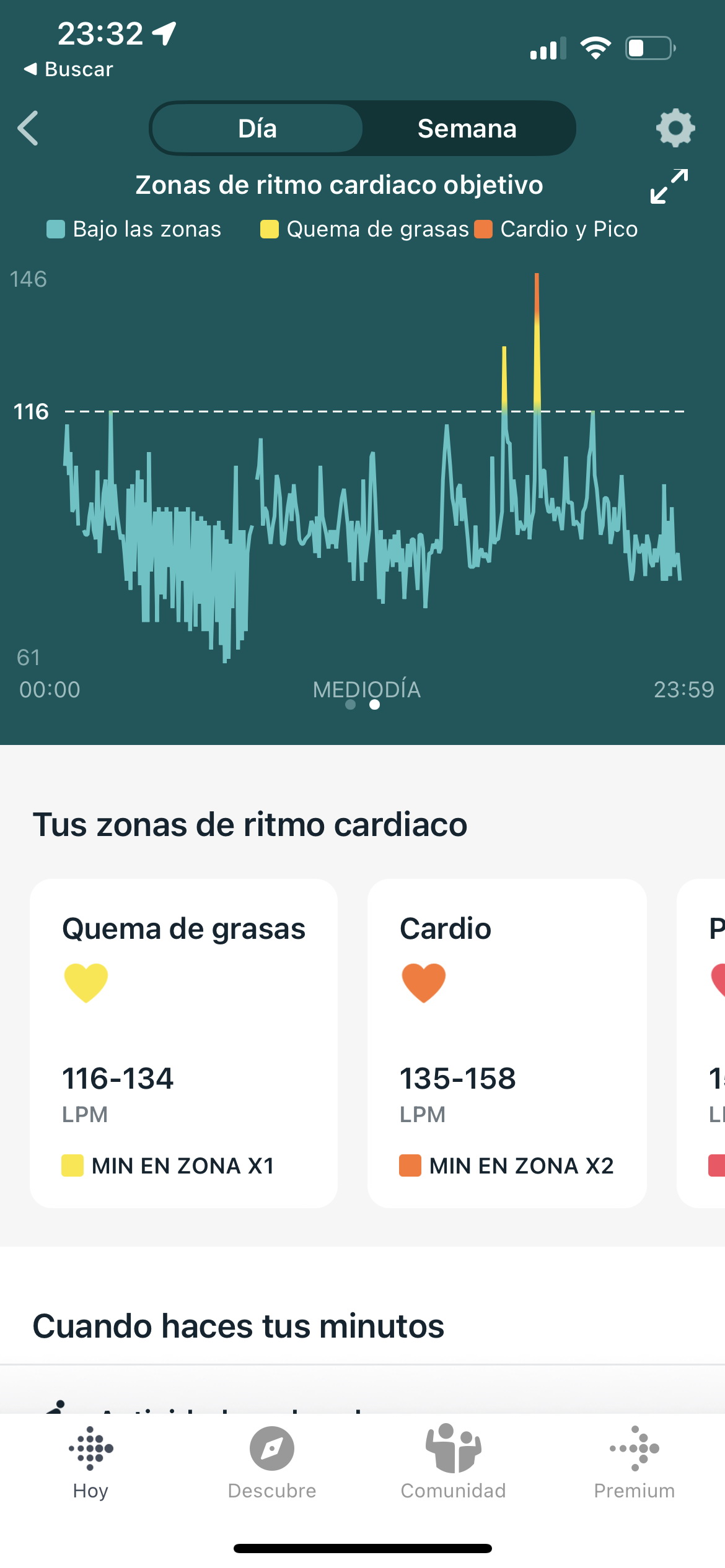Return to Buscar via status bar link
The height and width of the screenshot is (1568, 725).
68,69
